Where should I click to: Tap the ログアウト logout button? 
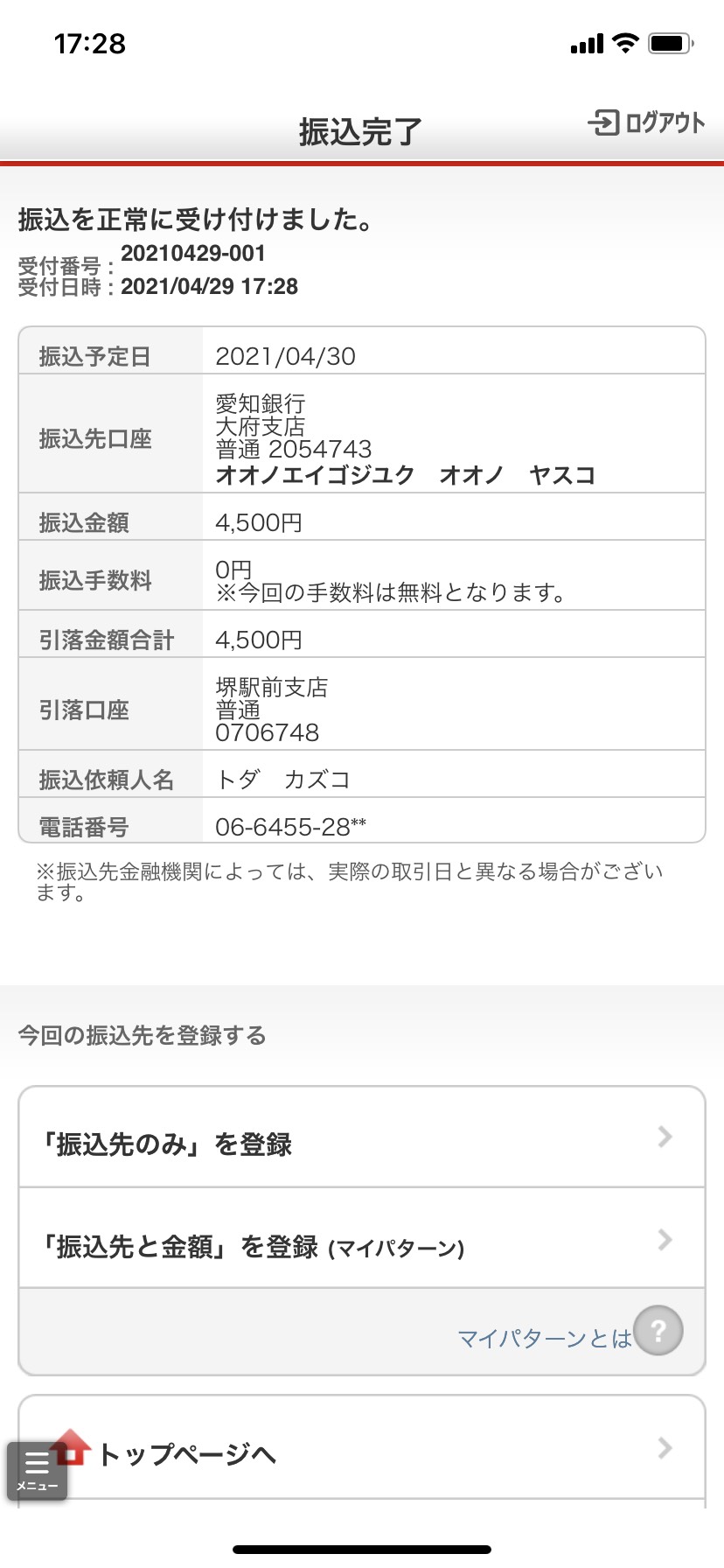coord(646,123)
